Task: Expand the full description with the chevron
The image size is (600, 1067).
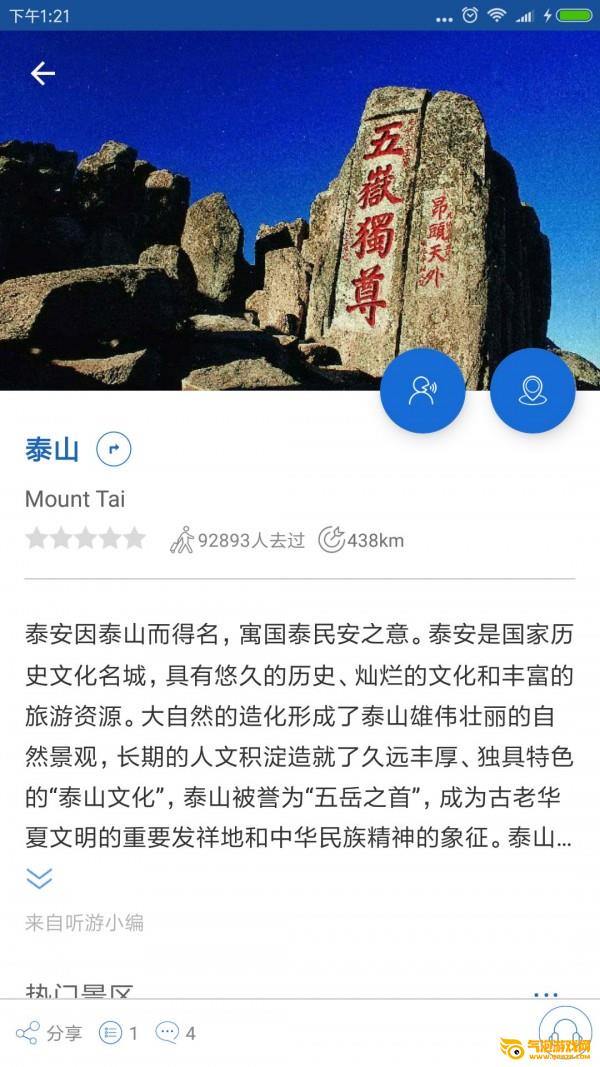Action: [39, 879]
